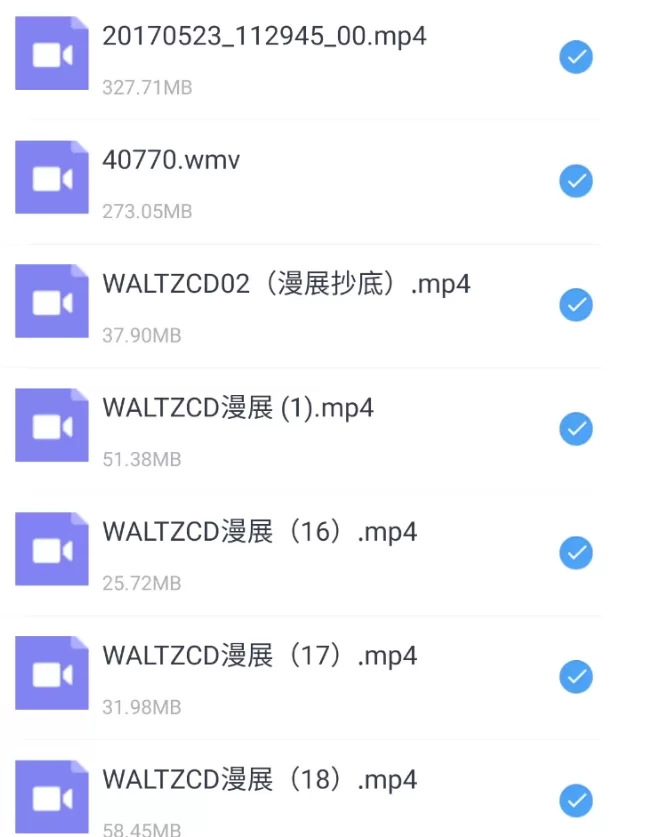
Task: Deselect the 40770.wmv checkbox
Action: (x=575, y=181)
